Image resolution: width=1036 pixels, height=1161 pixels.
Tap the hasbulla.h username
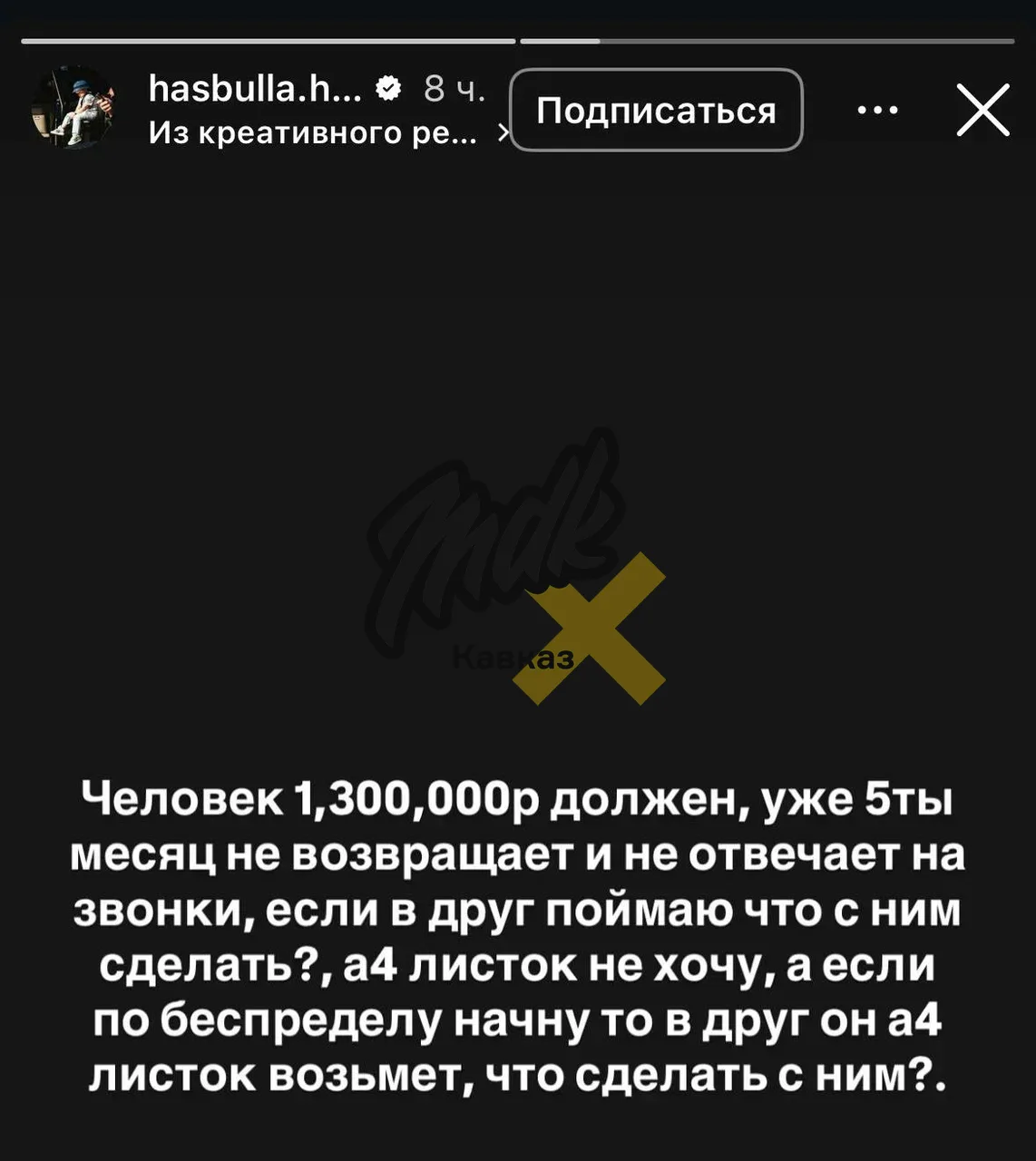tap(254, 89)
